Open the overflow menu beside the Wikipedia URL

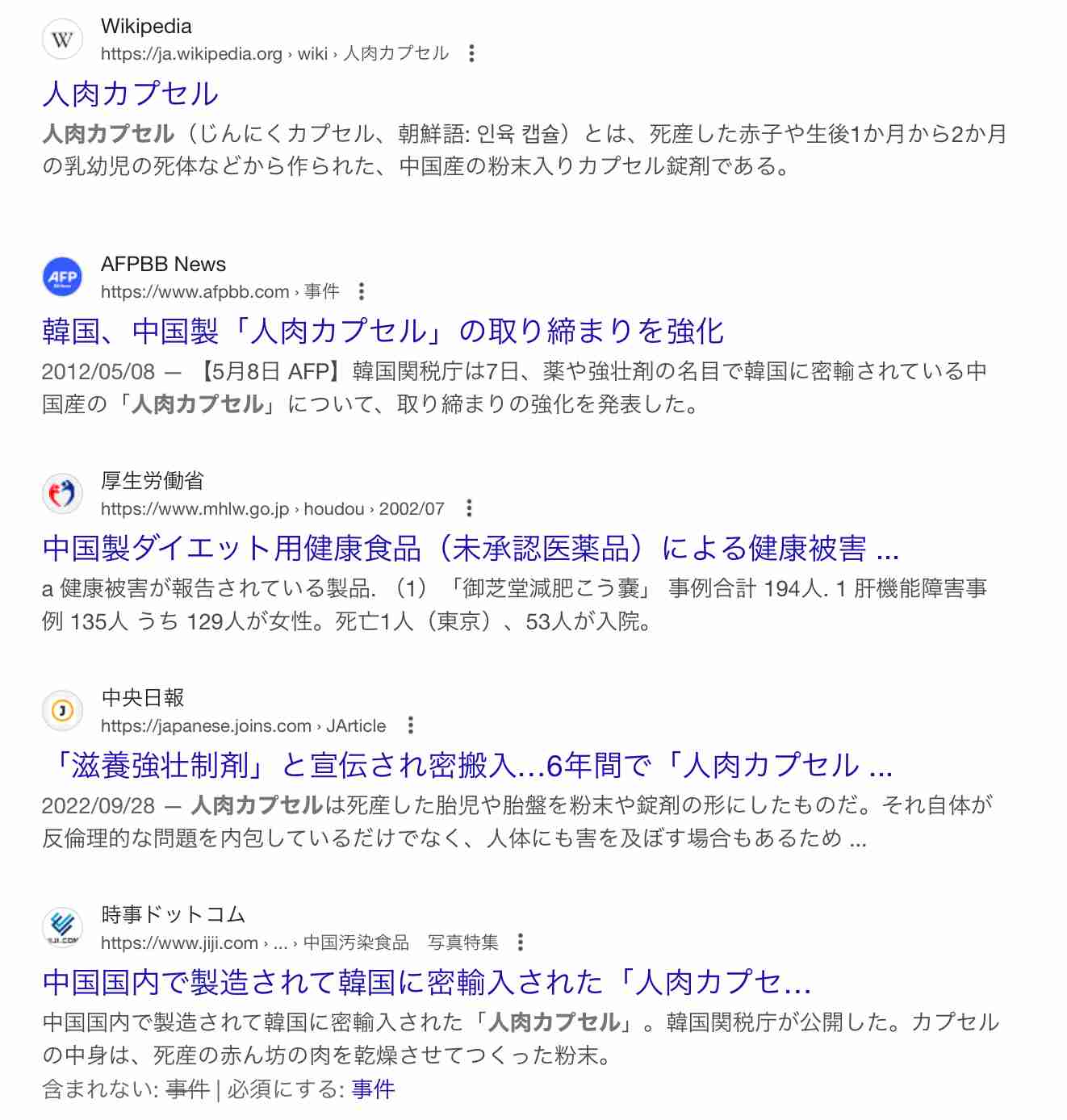[x=471, y=53]
